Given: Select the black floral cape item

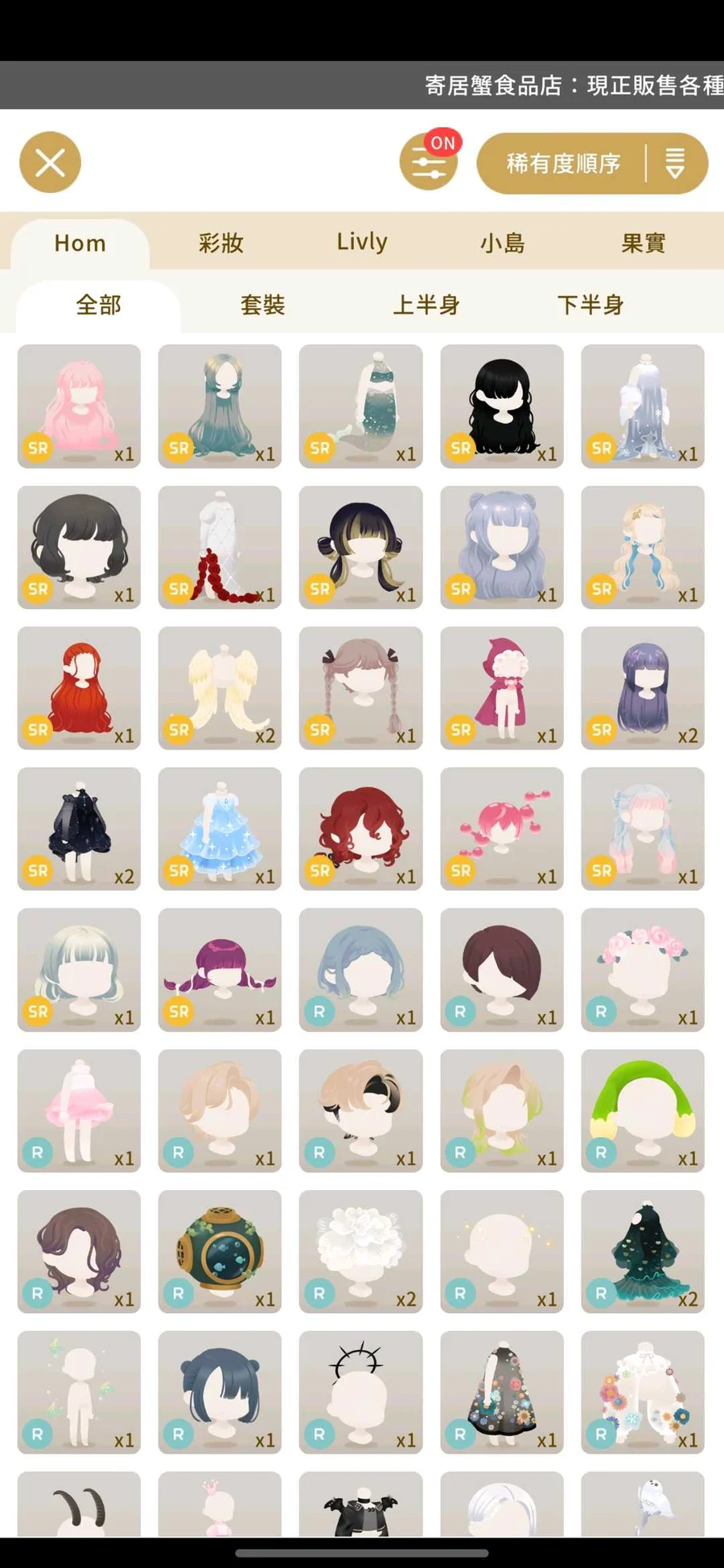Looking at the screenshot, I should (502, 1393).
